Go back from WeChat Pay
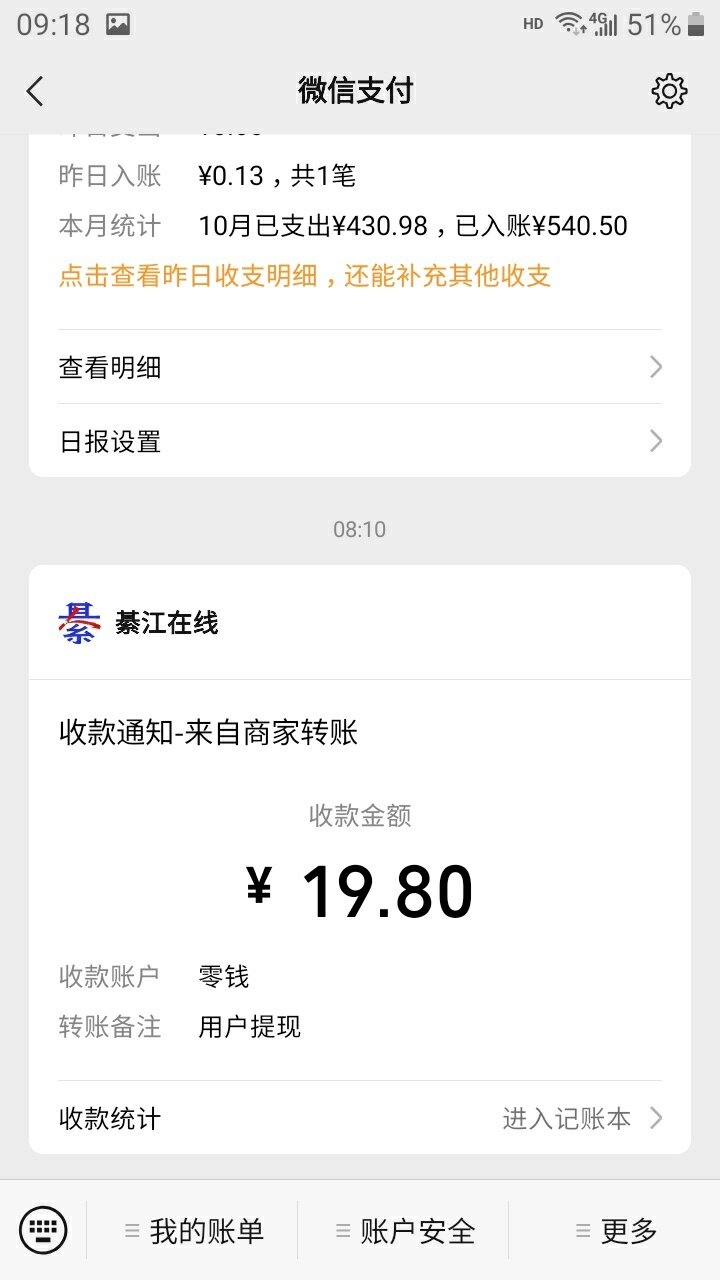This screenshot has height=1280, width=720. click(35, 91)
